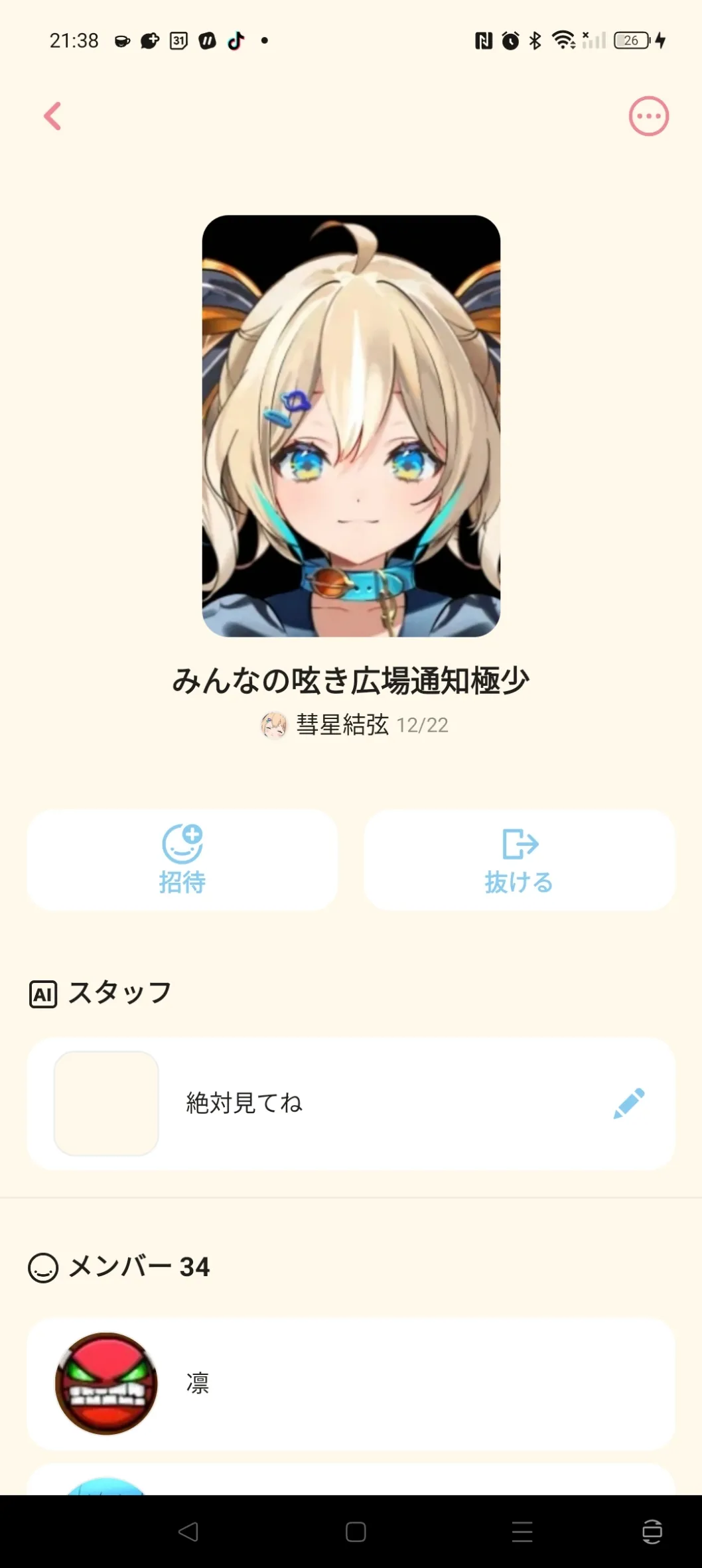702x1568 pixels.
Task: Edit the 絶対見てね staff entry
Action: point(628,1103)
